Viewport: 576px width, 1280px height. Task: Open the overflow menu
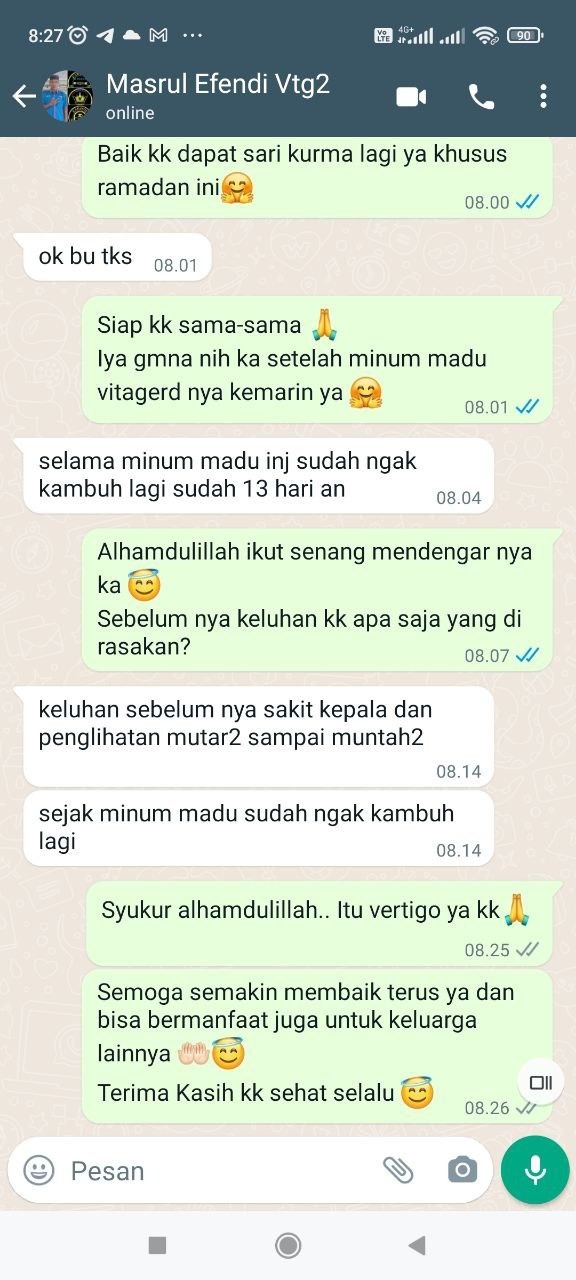point(543,96)
